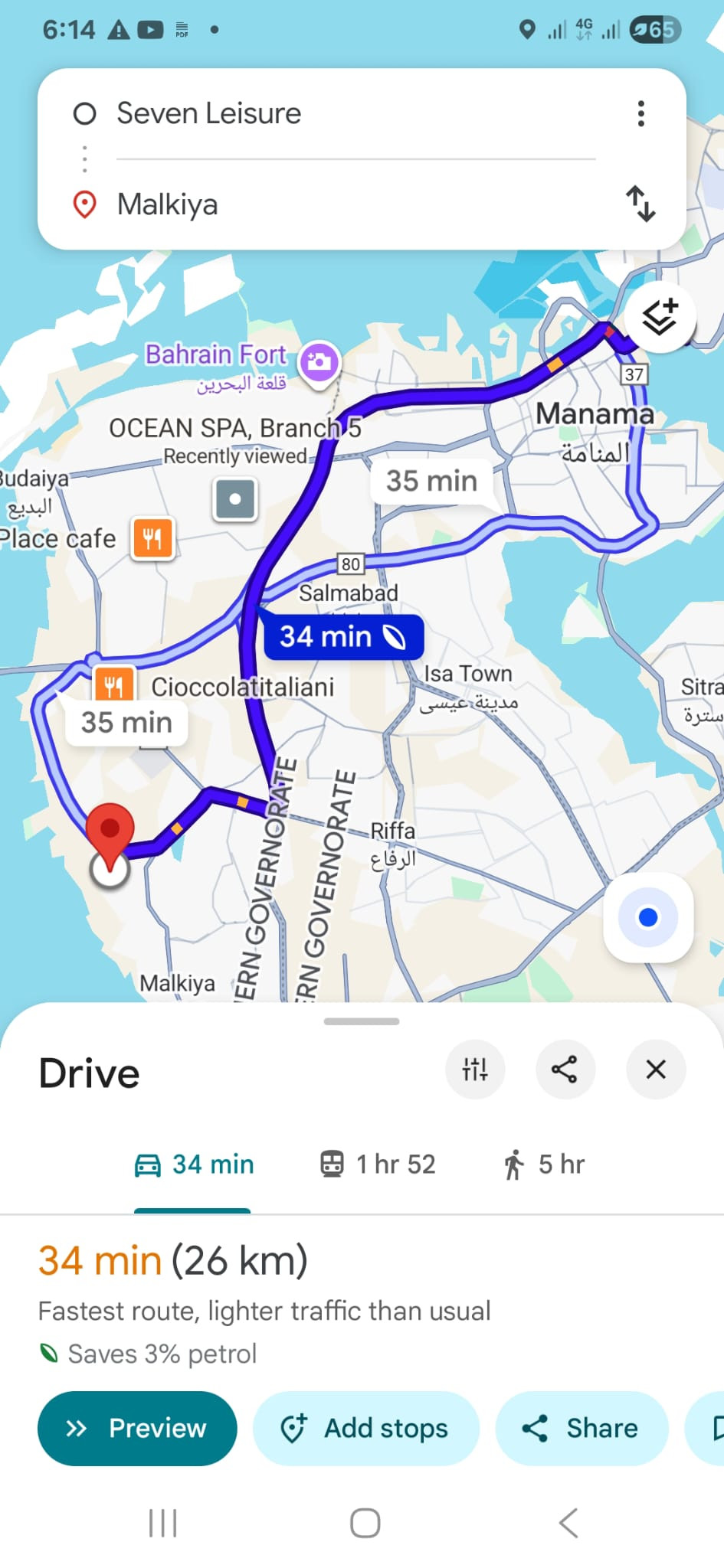Screen dimensions: 724x1568
Task: Start the route Preview
Action: pos(137,1428)
